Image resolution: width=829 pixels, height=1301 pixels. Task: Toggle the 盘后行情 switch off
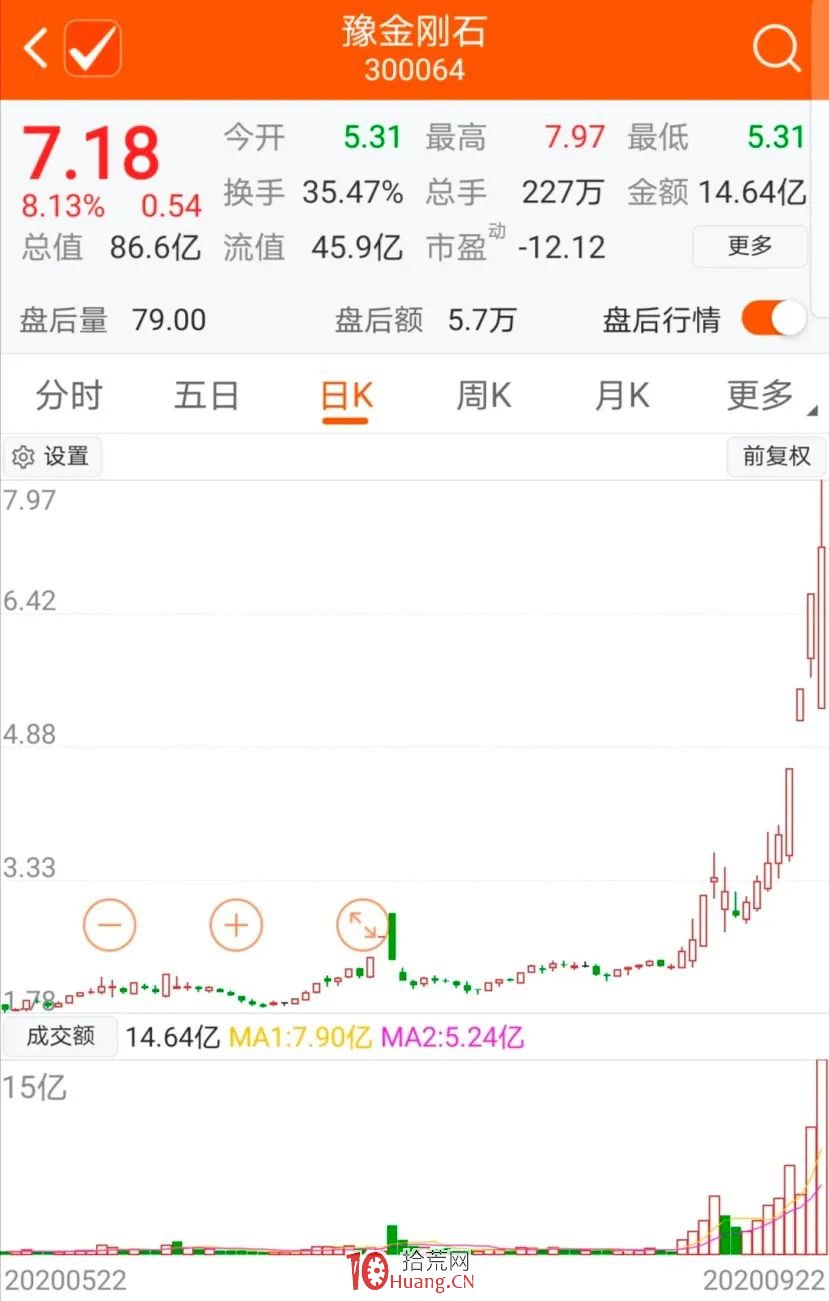pyautogui.click(x=773, y=318)
